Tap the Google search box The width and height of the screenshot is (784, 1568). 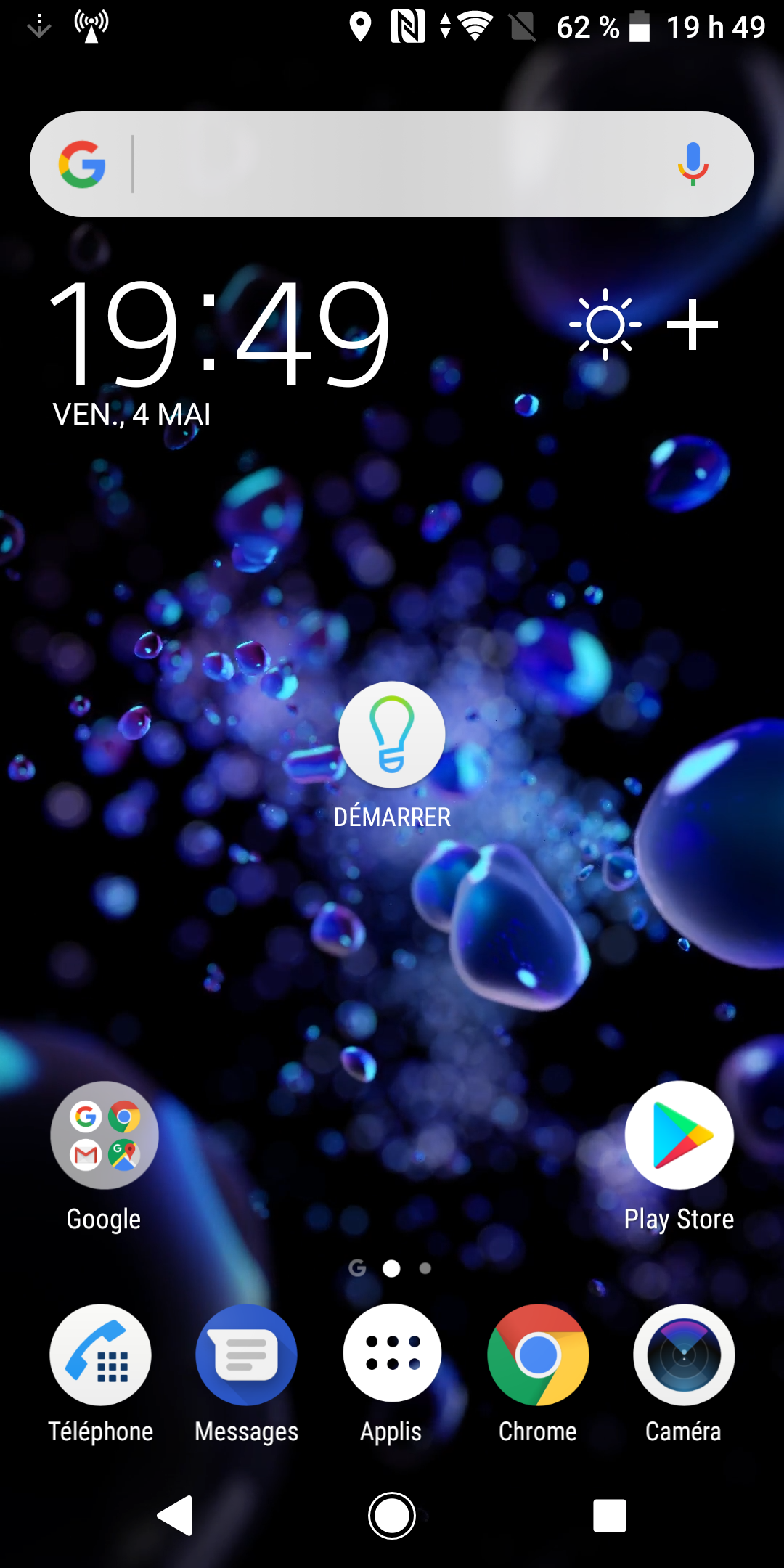point(392,164)
